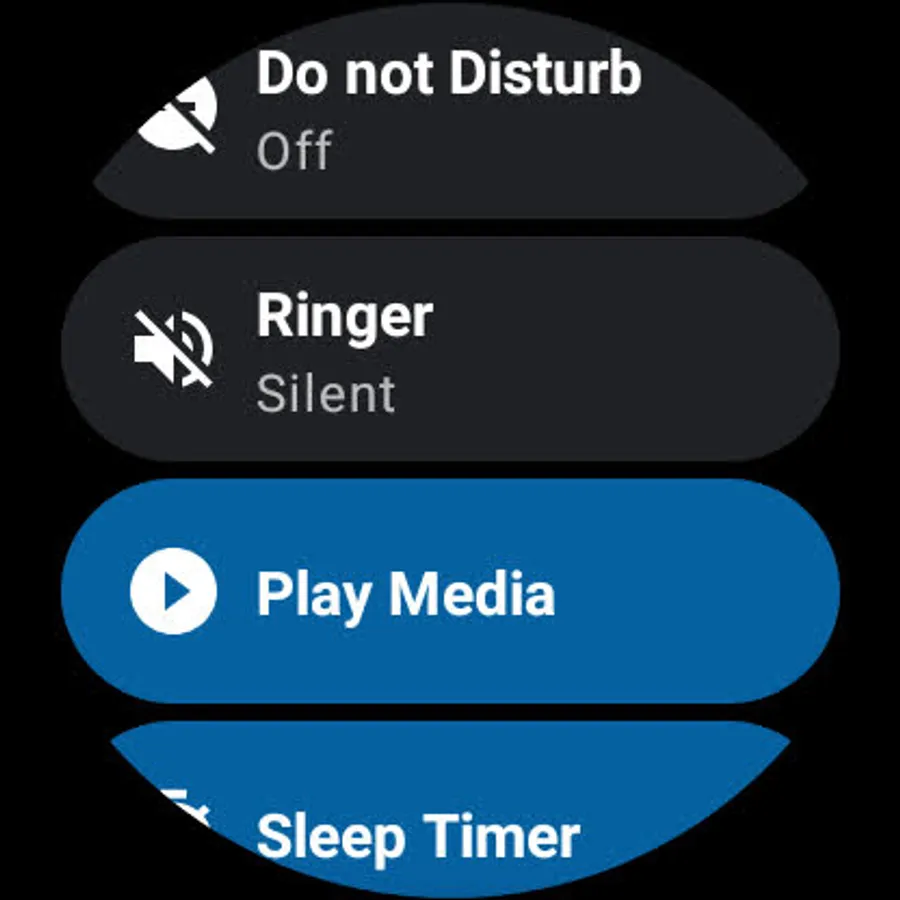Change the Ringer mode from Silent
The height and width of the screenshot is (900, 900).
(x=450, y=350)
